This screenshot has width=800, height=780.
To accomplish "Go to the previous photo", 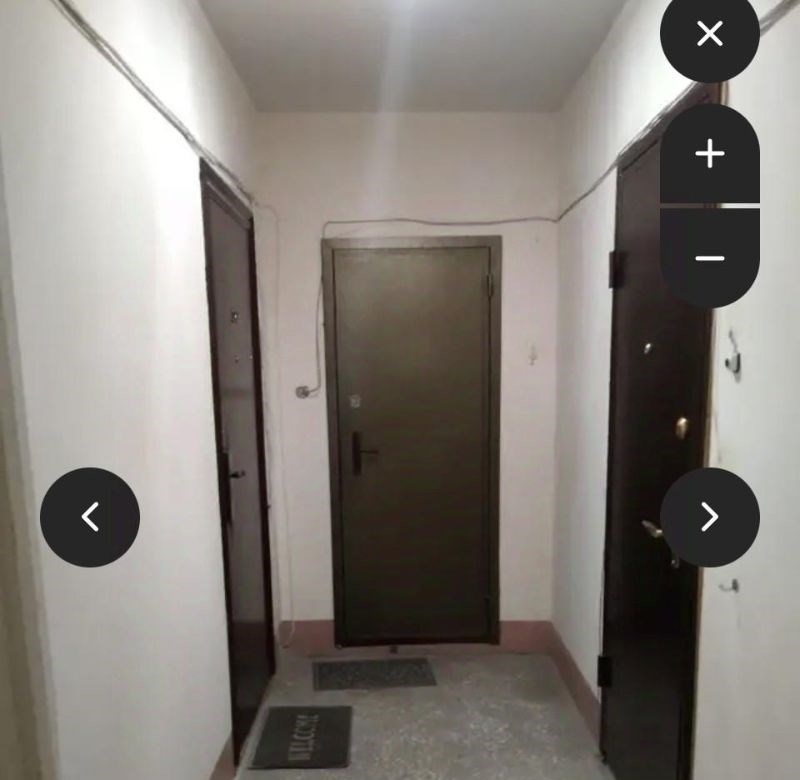I will pyautogui.click(x=90, y=517).
